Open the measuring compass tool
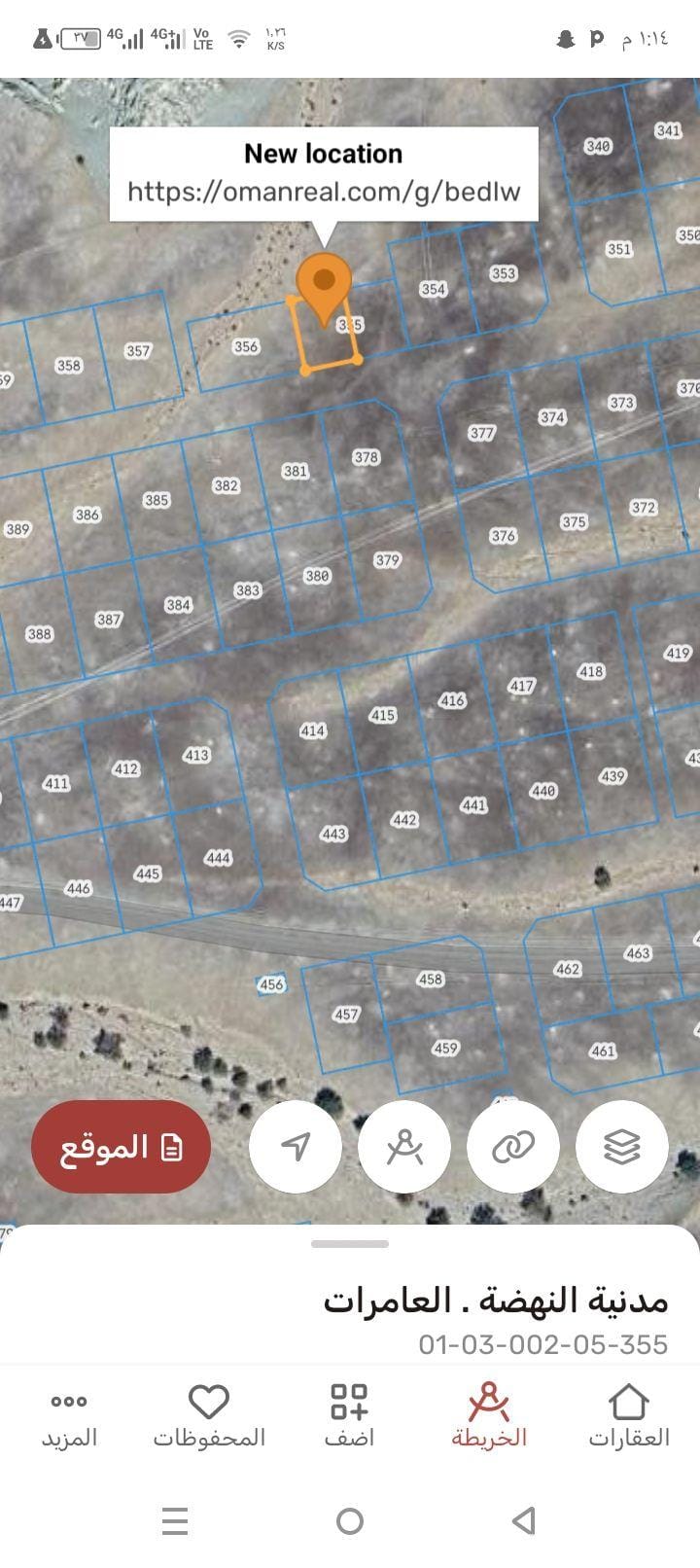This screenshot has width=700, height=1568. (404, 1147)
